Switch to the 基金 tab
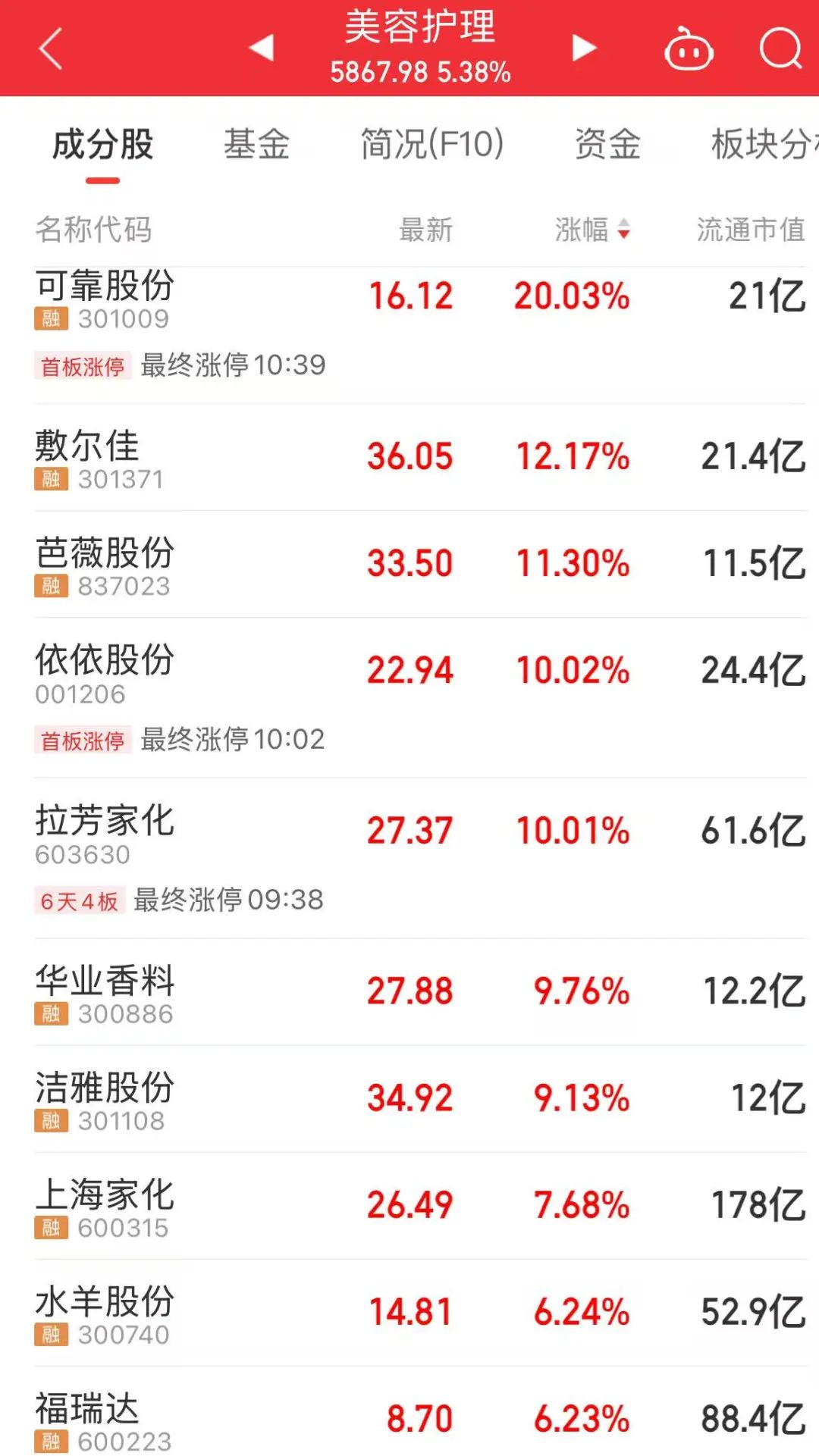This screenshot has width=819, height=1456. (x=257, y=144)
